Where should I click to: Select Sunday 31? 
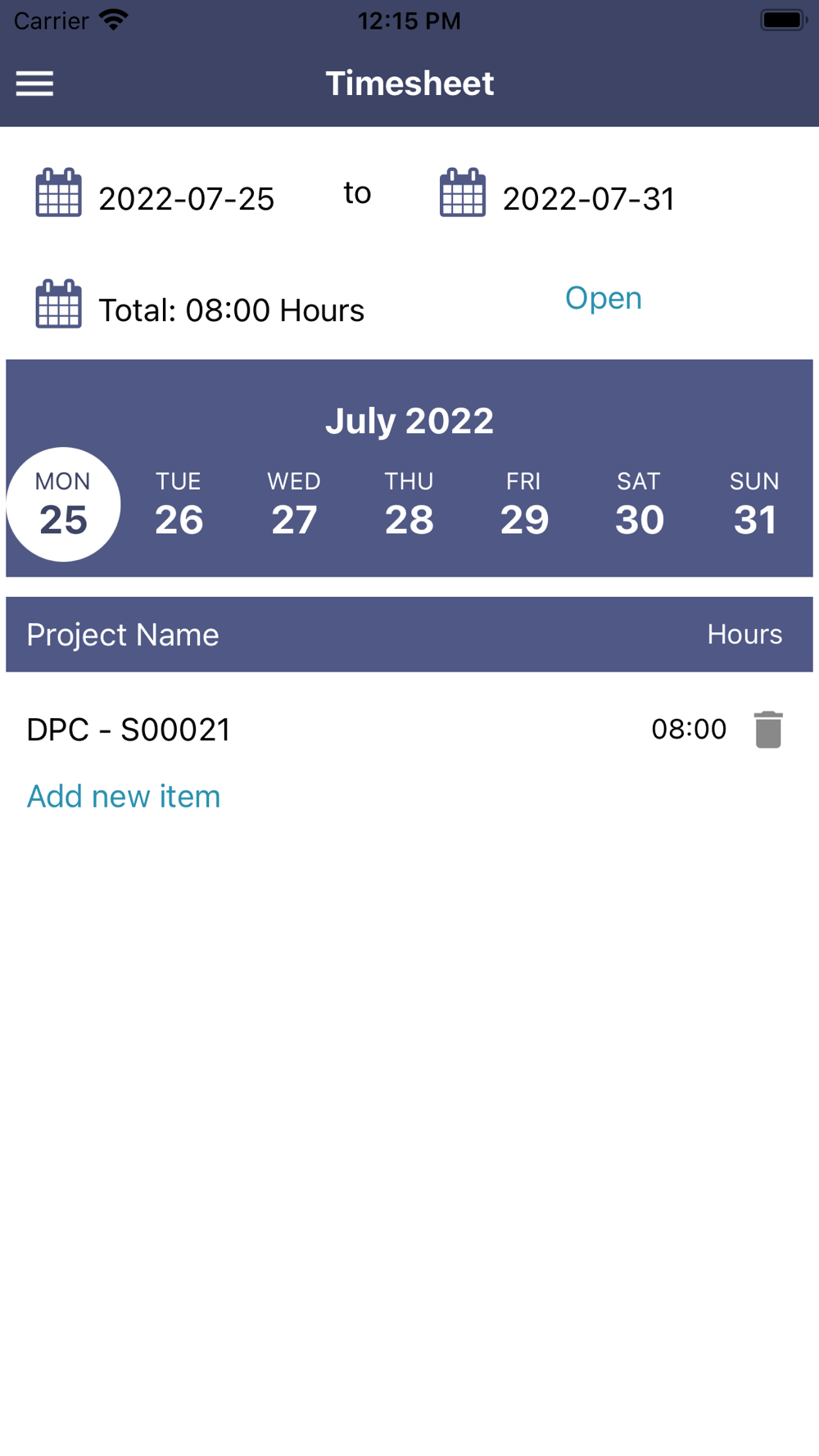coord(754,504)
